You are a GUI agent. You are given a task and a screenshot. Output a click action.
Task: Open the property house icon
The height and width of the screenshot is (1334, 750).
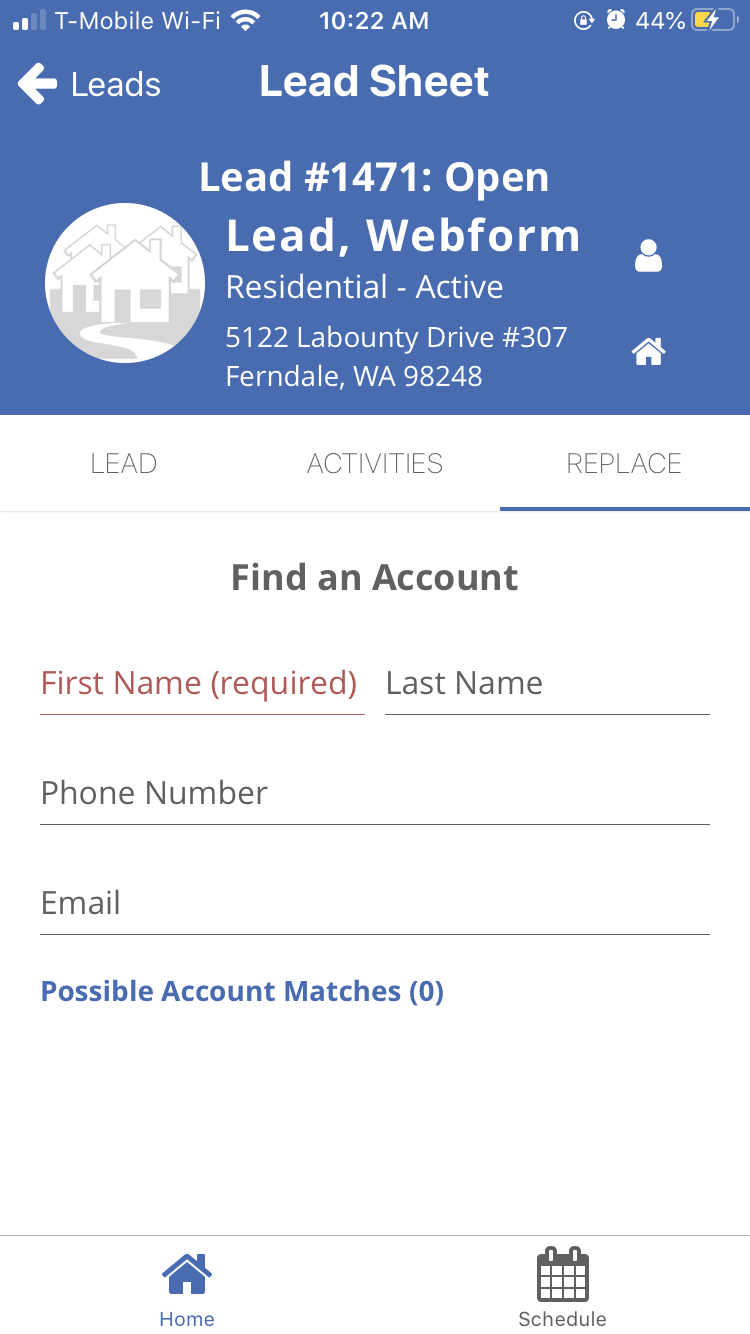648,351
